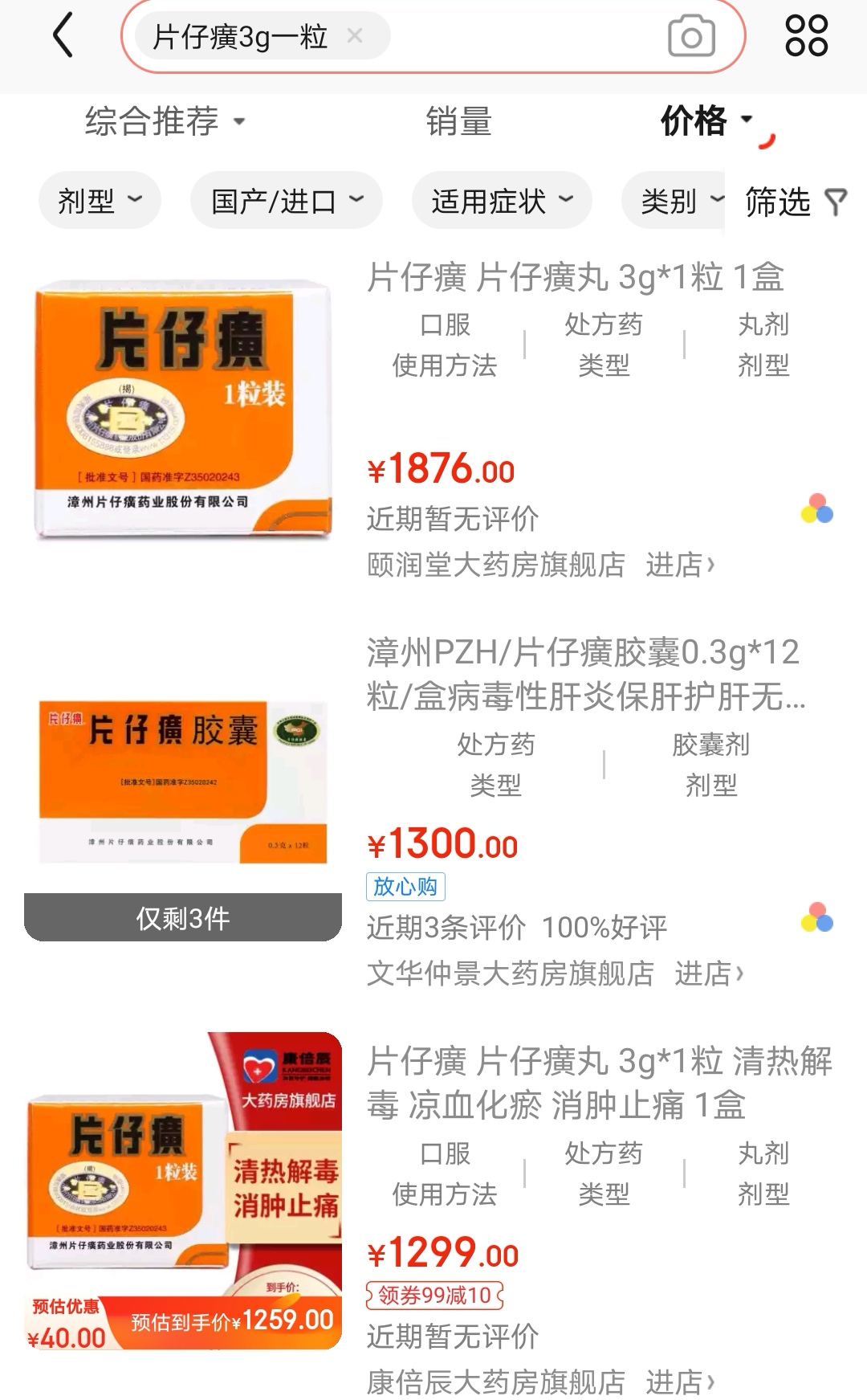The image size is (867, 1400).
Task: Open the ¥1299 片仔癀丸 product
Action: point(599,1083)
